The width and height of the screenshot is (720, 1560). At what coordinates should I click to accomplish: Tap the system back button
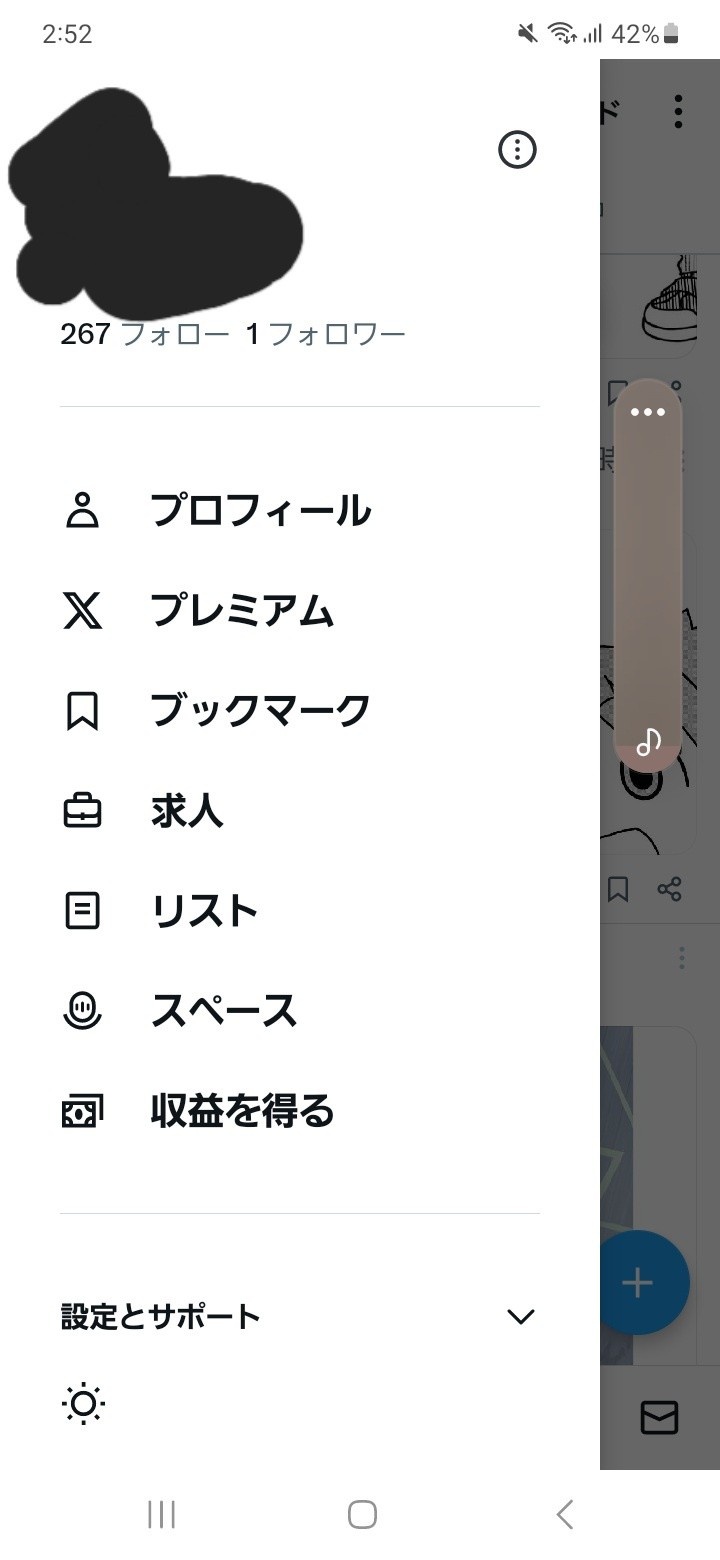[x=565, y=1514]
